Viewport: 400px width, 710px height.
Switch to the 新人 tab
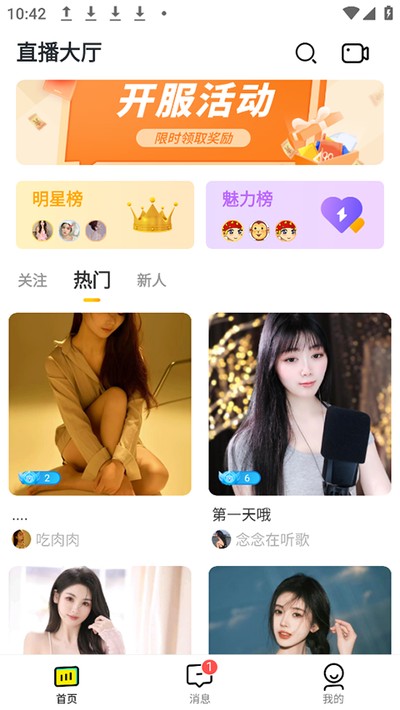[x=151, y=280]
